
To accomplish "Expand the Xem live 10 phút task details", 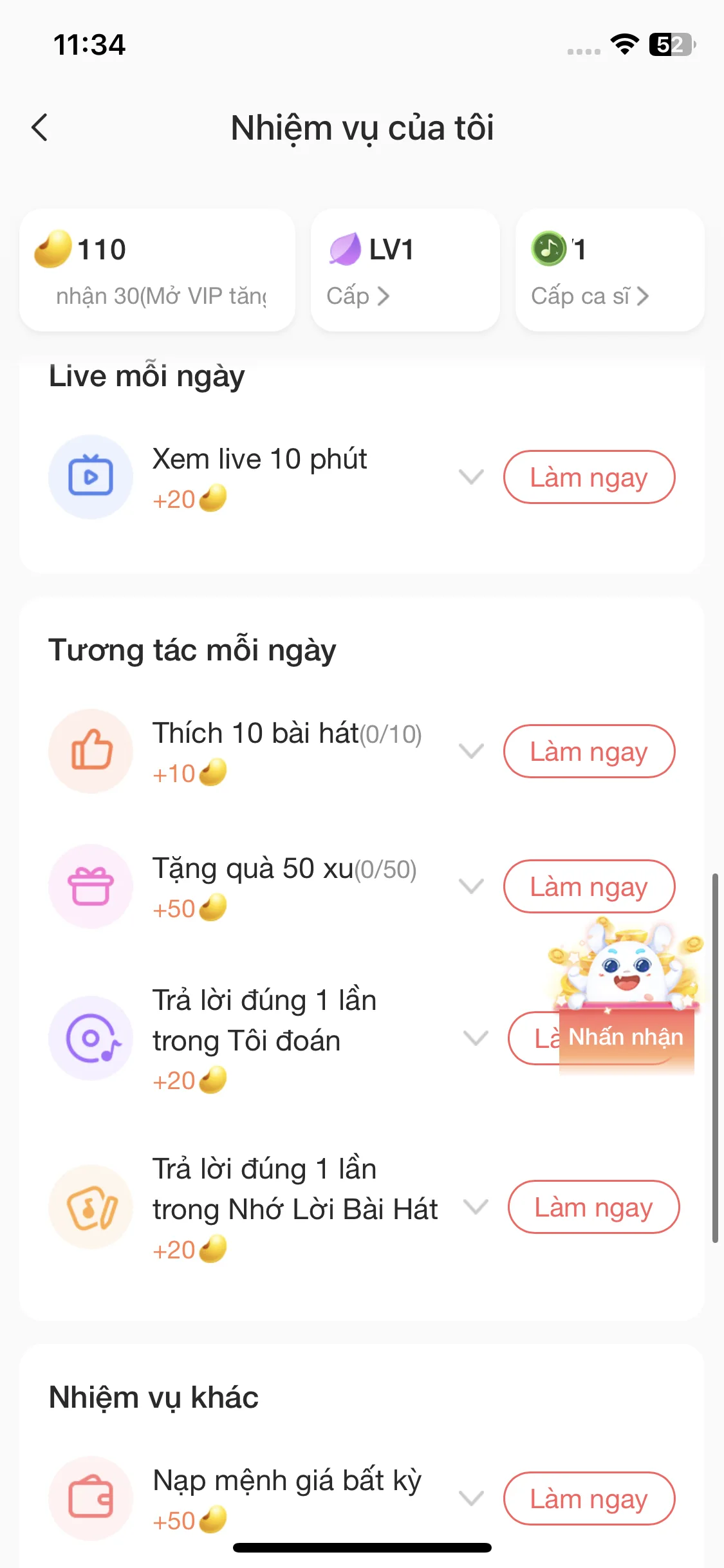I will [472, 477].
